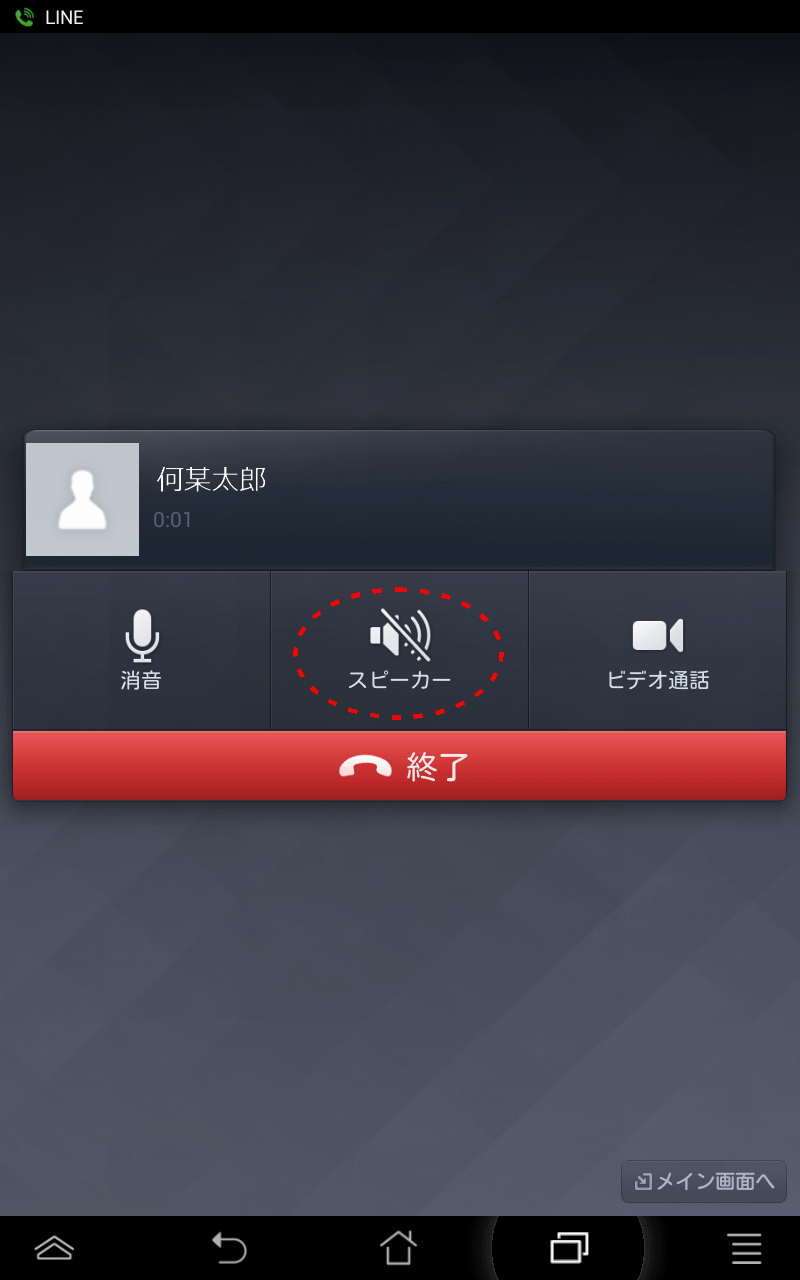End the call with 終了
The image size is (800, 1280).
tap(399, 766)
